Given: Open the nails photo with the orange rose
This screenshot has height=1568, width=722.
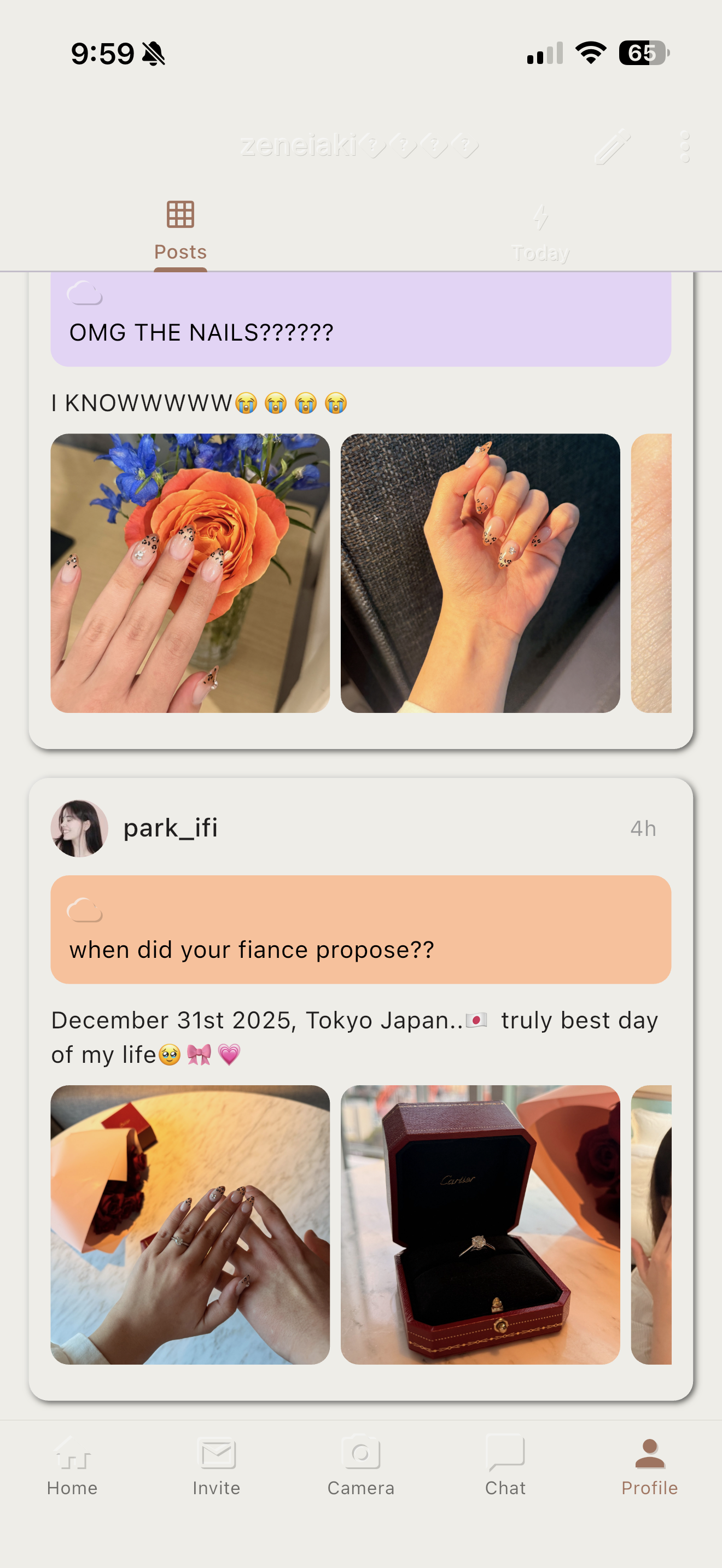Looking at the screenshot, I should tap(190, 572).
